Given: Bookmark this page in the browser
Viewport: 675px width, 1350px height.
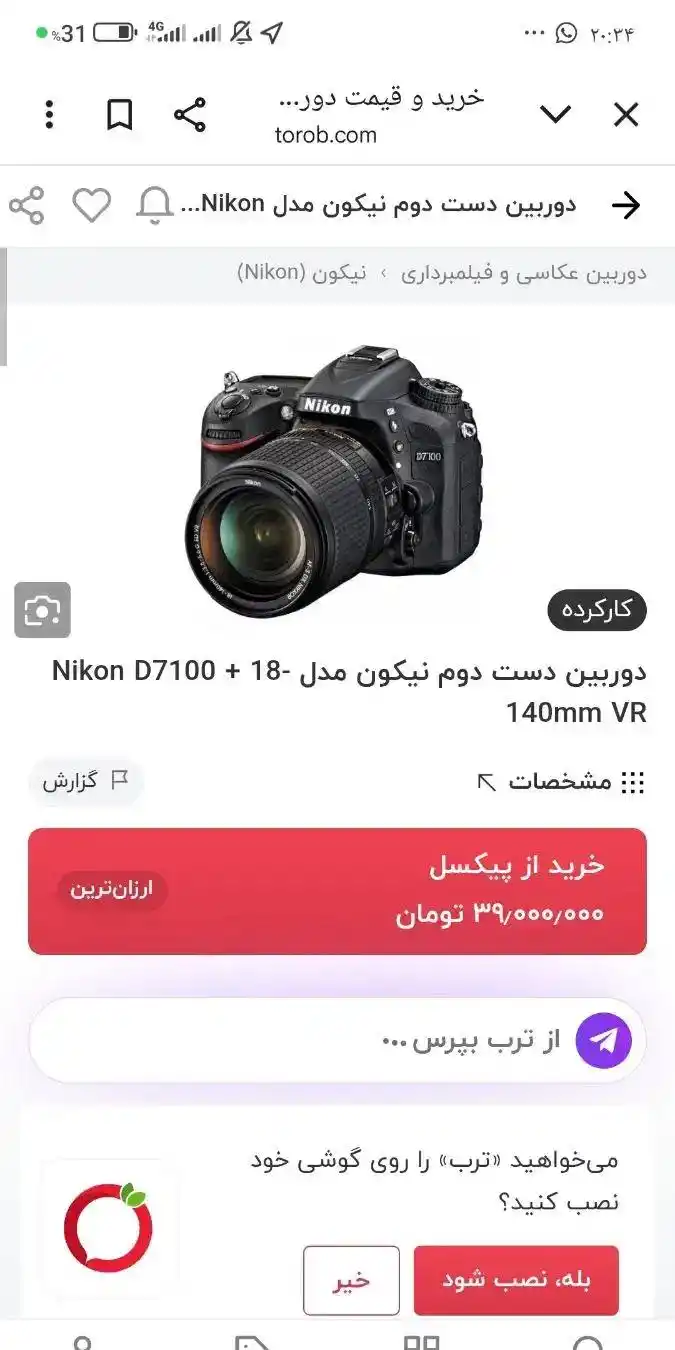Looking at the screenshot, I should [120, 115].
